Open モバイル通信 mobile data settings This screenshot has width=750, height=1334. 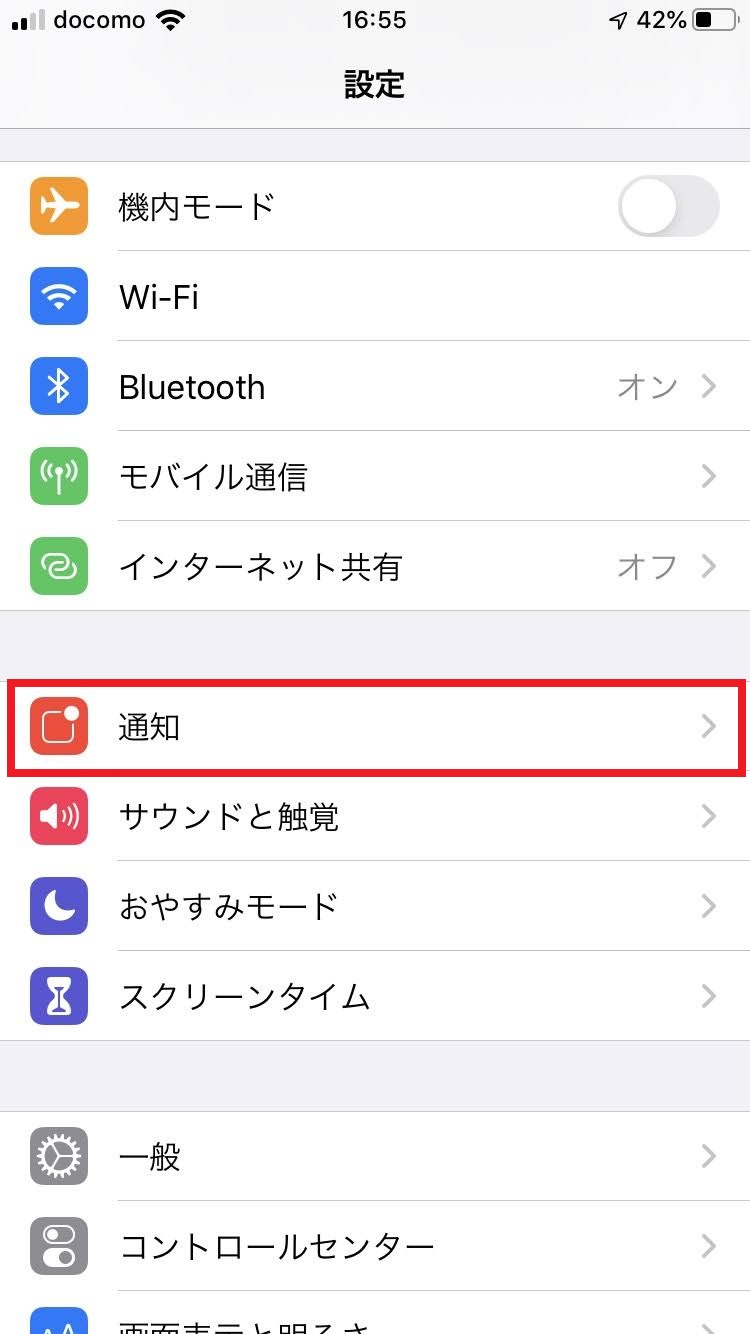click(x=375, y=476)
